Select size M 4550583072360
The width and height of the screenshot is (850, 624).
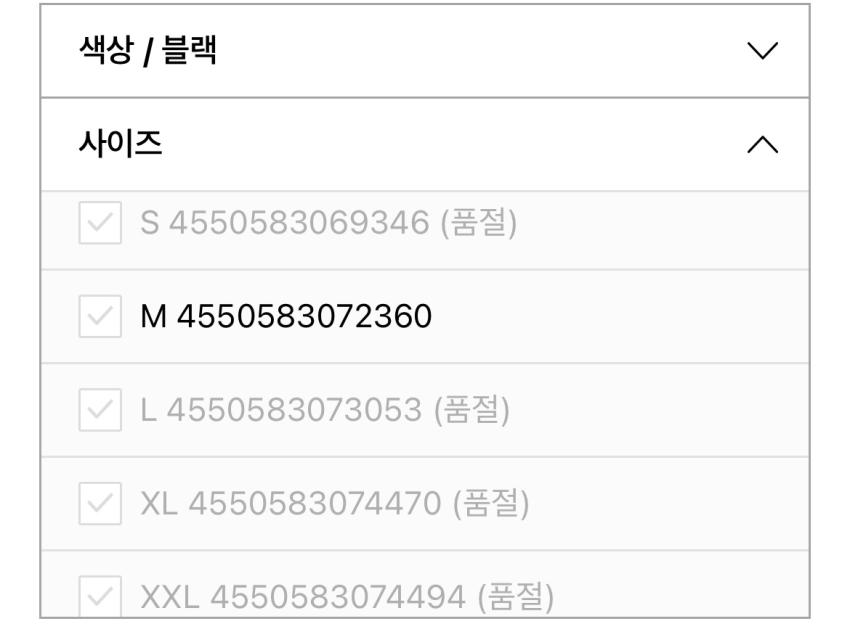[x=425, y=317]
